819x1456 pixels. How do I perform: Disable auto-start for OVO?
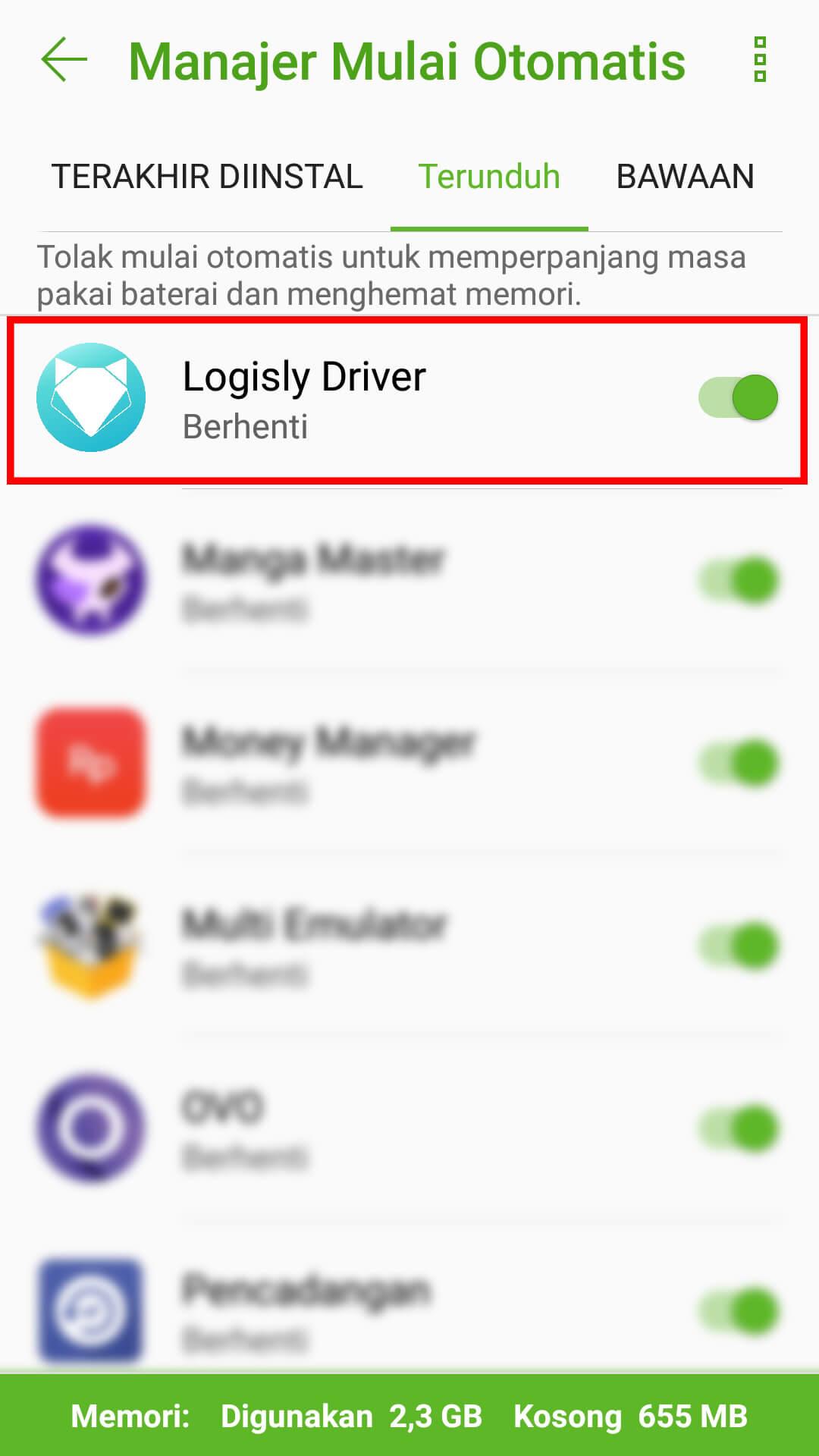pos(739,1128)
